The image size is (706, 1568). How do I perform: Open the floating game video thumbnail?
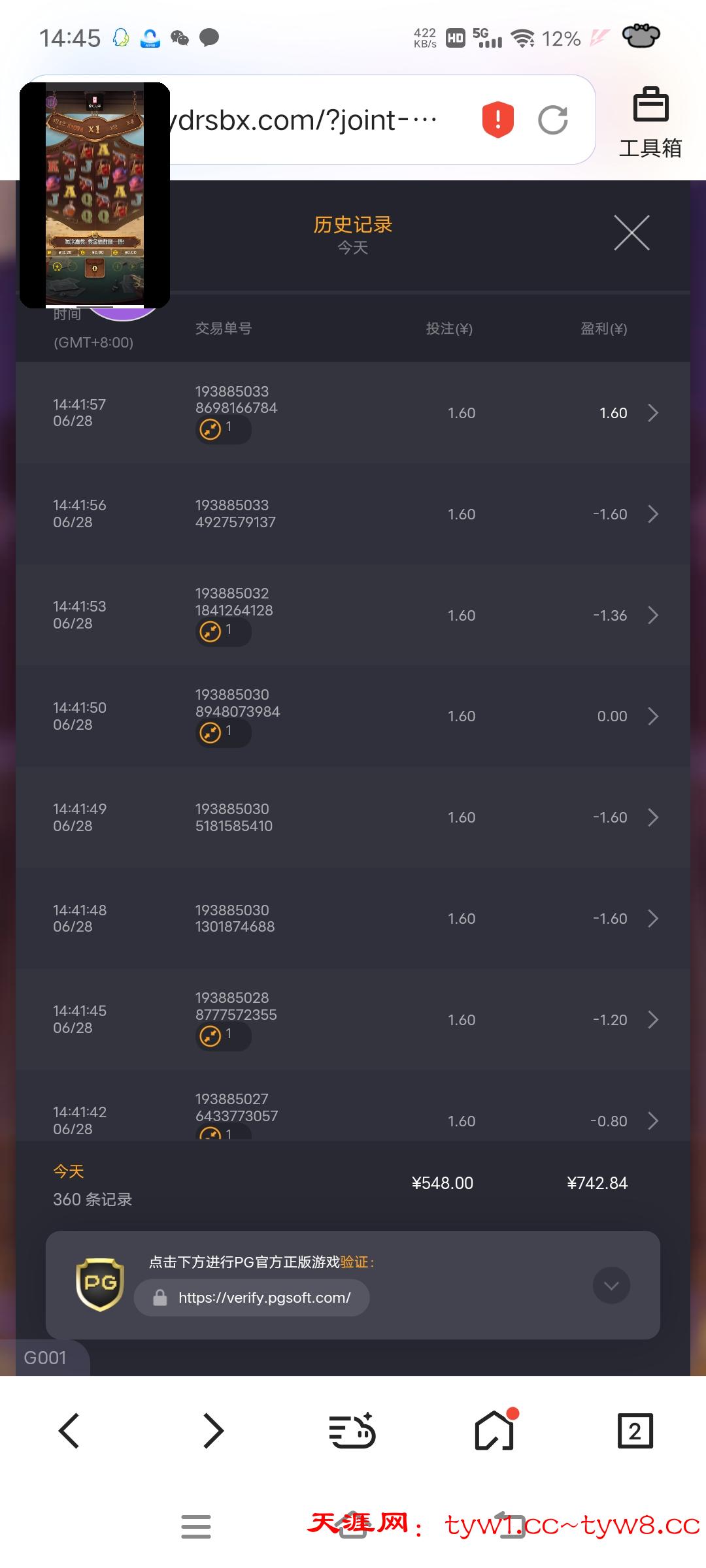95,195
